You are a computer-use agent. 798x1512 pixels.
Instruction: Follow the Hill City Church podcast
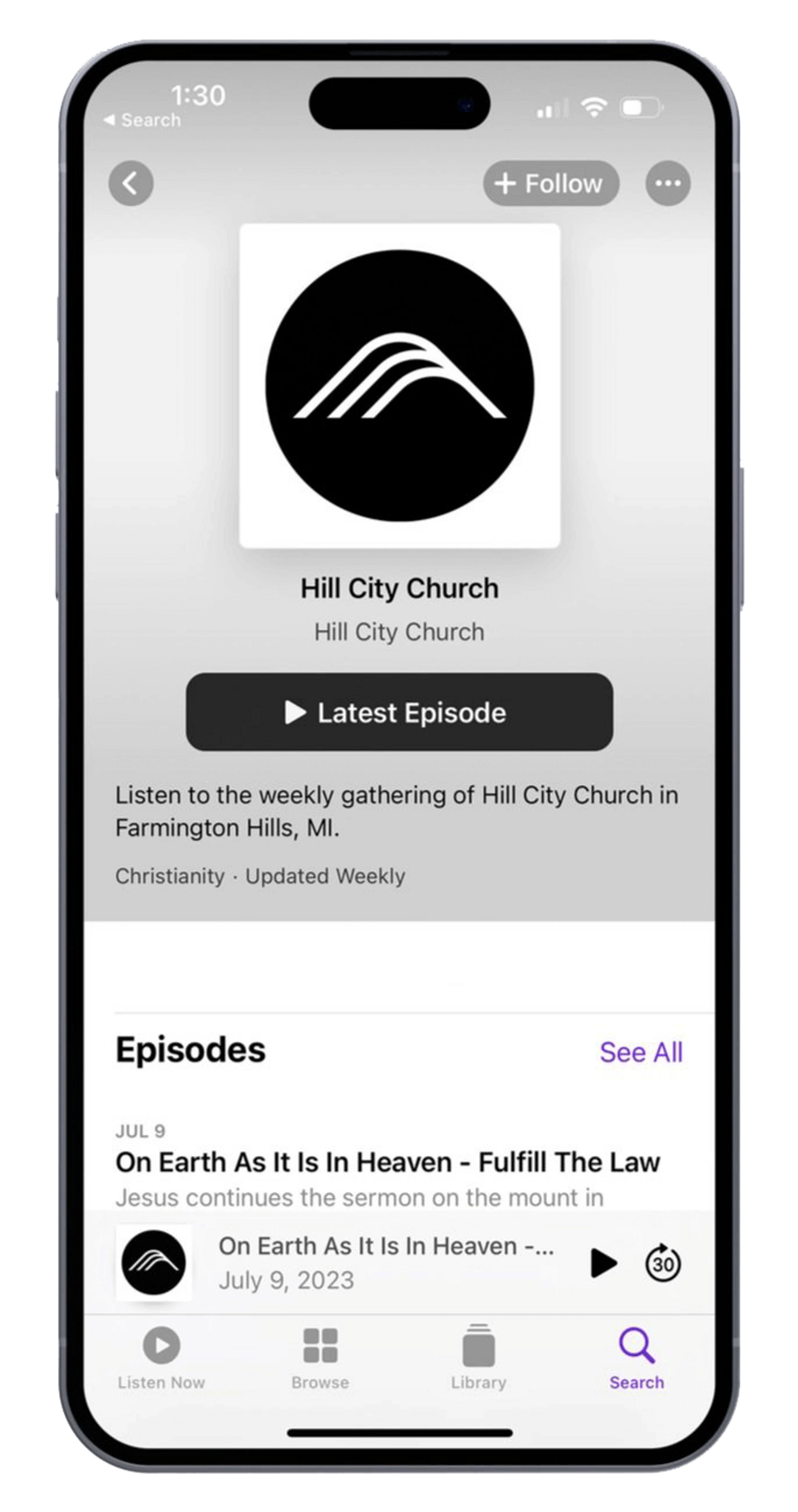tap(550, 184)
